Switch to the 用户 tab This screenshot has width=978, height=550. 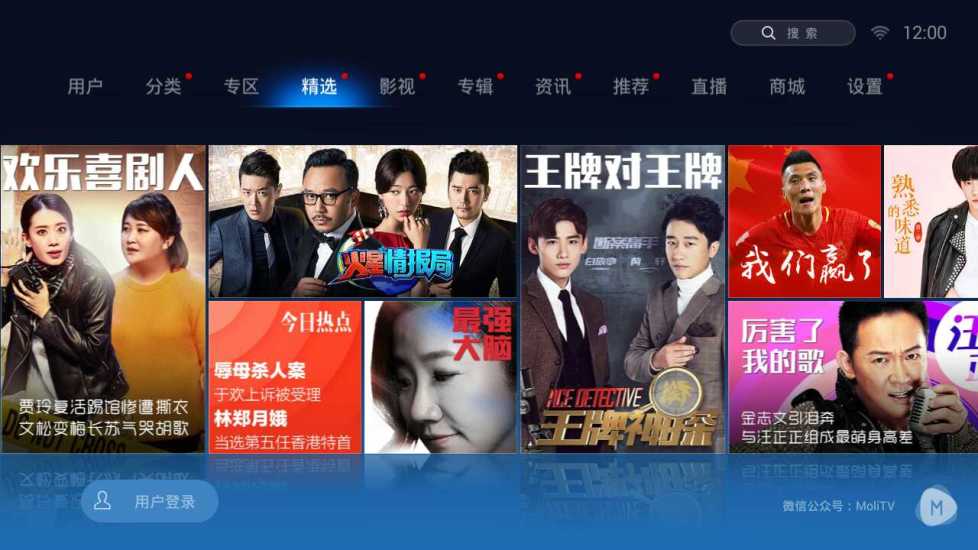[85, 87]
